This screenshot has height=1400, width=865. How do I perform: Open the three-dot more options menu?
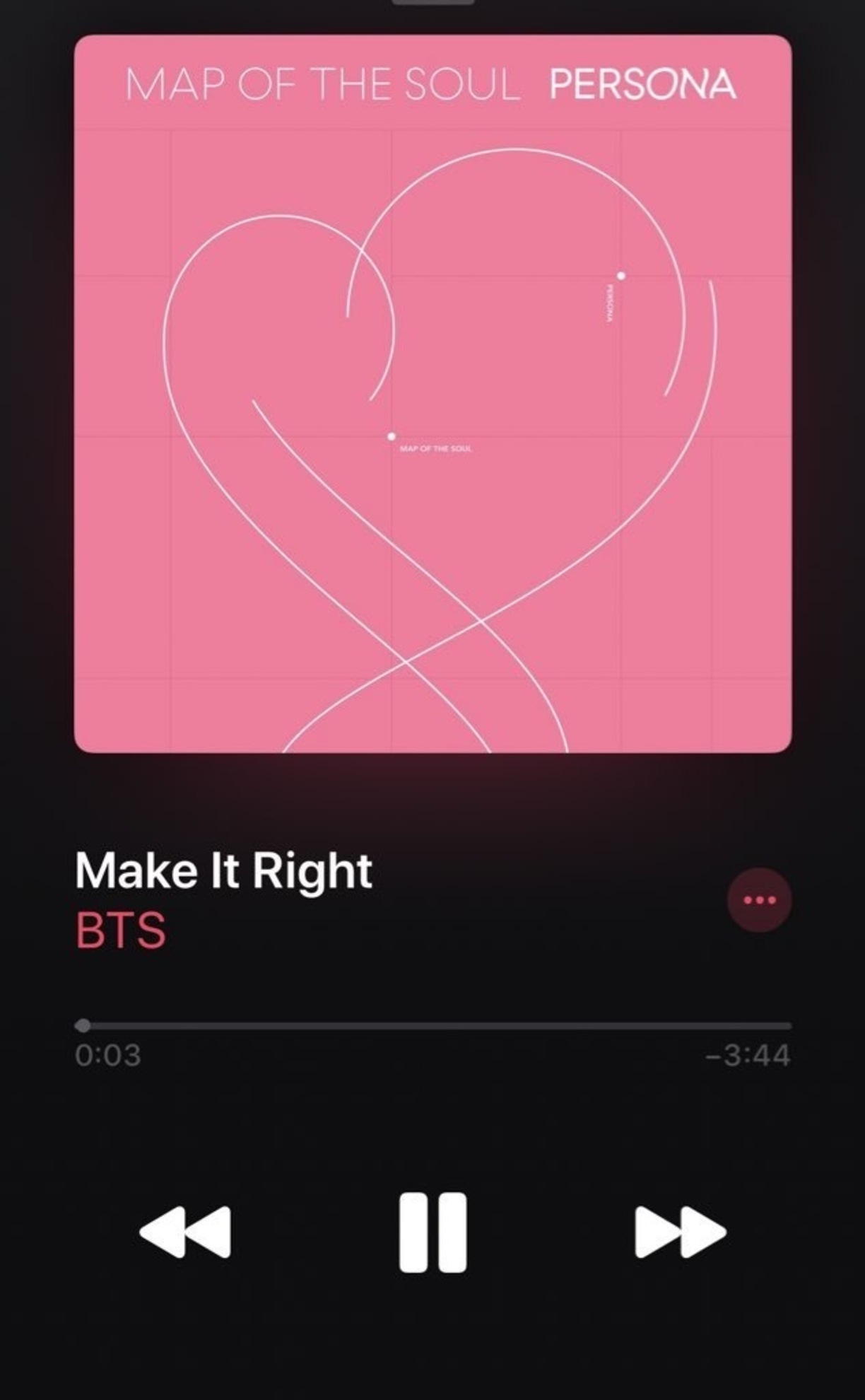click(759, 900)
